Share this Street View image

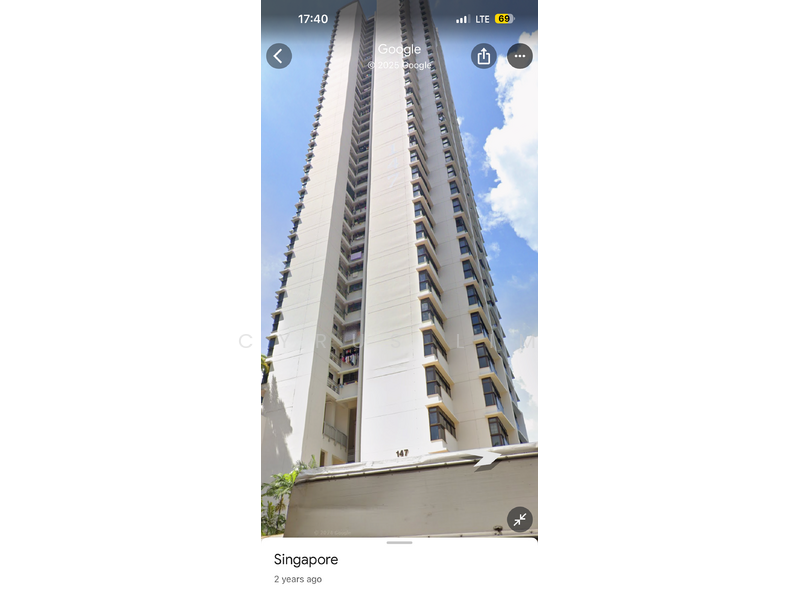tap(484, 56)
